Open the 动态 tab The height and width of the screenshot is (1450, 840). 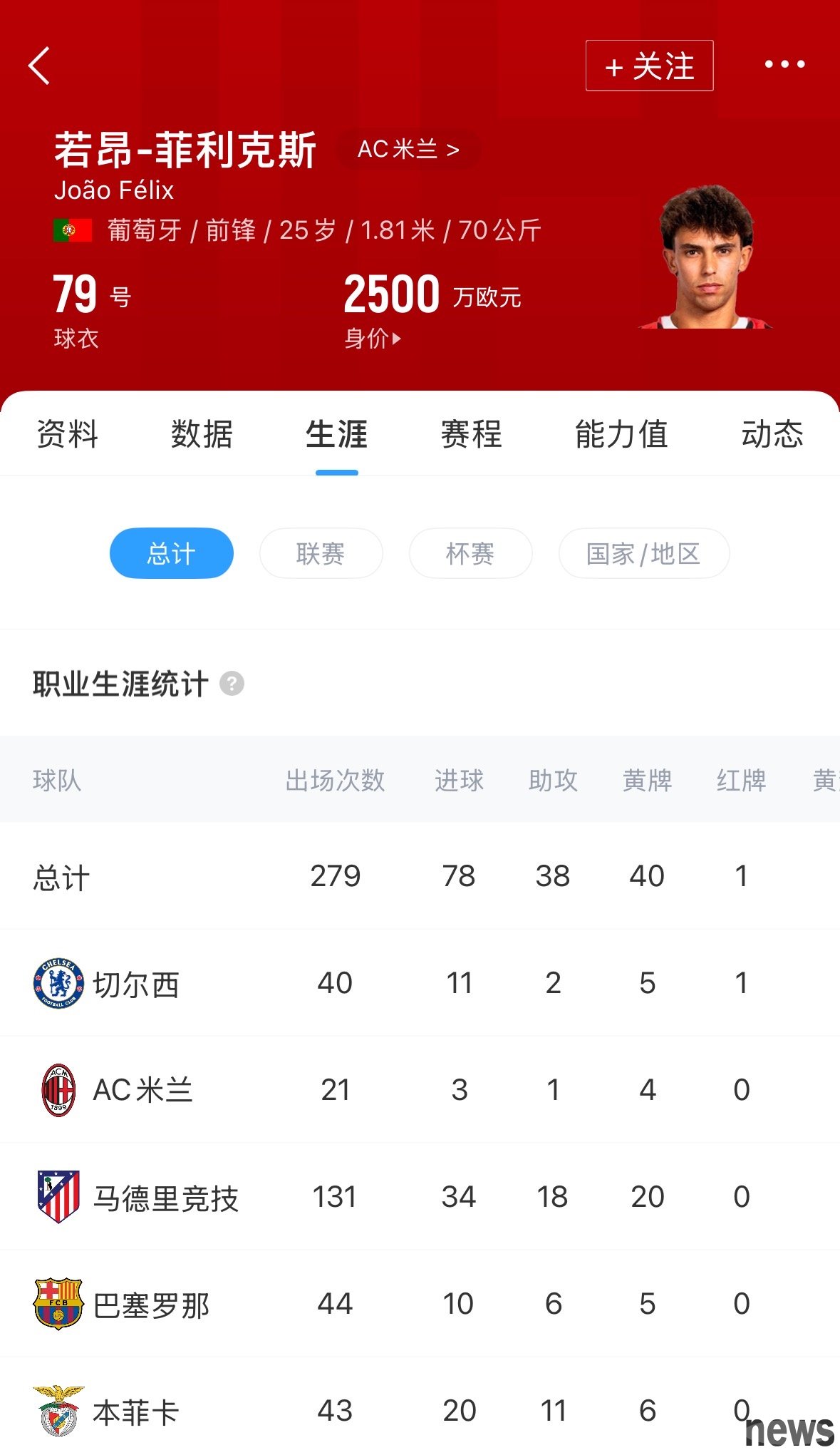(772, 434)
